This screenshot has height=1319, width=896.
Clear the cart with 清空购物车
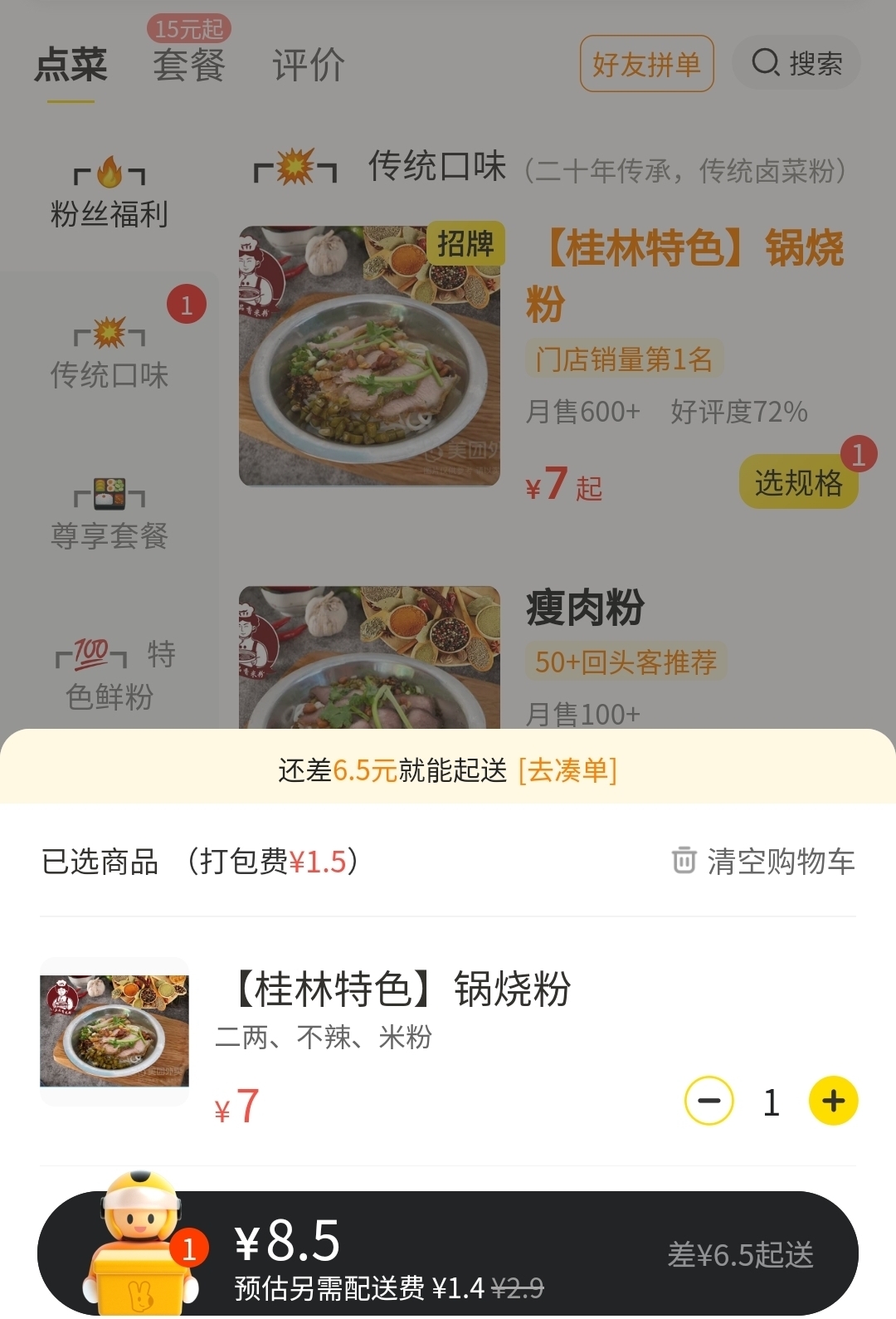click(x=763, y=862)
